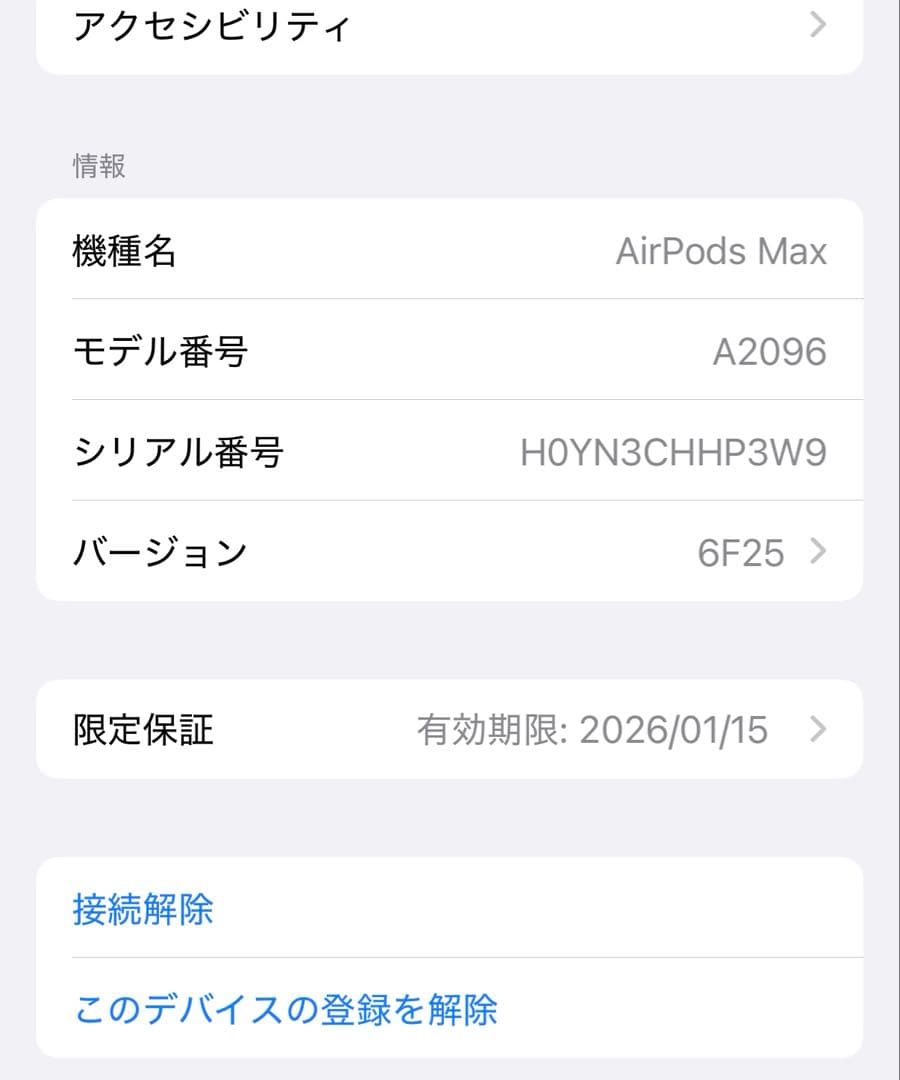Tap the chevron next to バージョン
The height and width of the screenshot is (1080, 900).
819,551
